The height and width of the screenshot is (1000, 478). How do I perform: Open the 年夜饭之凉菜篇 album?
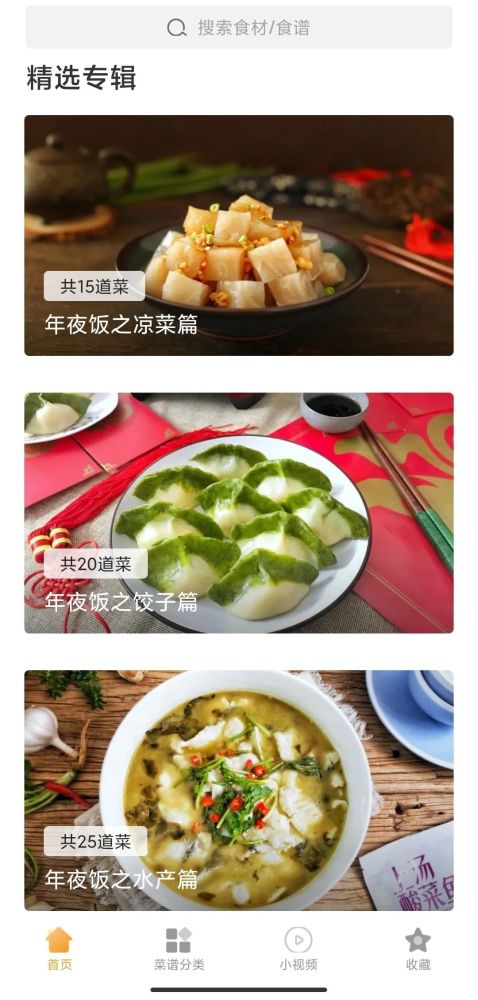coord(239,235)
